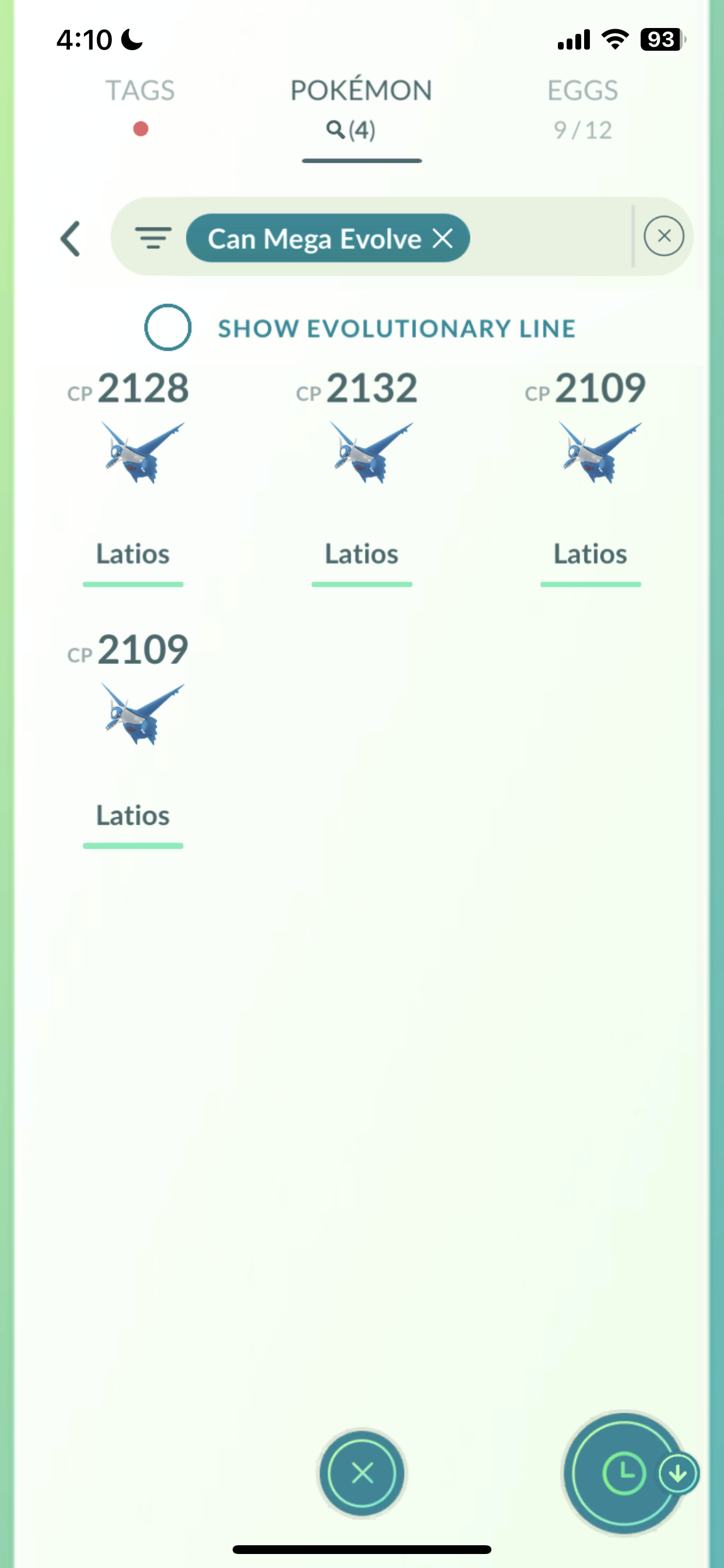
Task: Enable Show Evolutionary Line
Action: (x=168, y=327)
